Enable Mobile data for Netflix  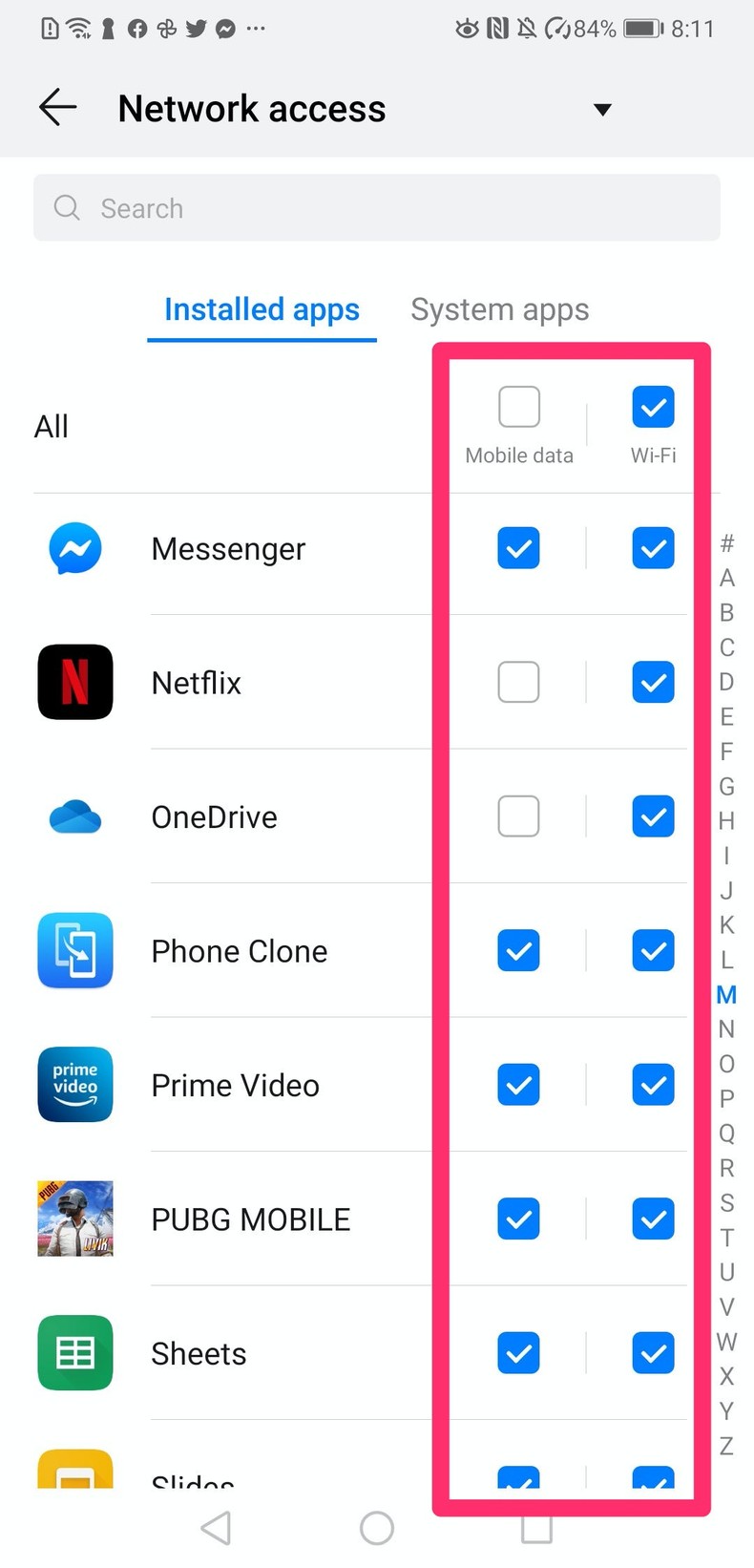click(x=518, y=682)
